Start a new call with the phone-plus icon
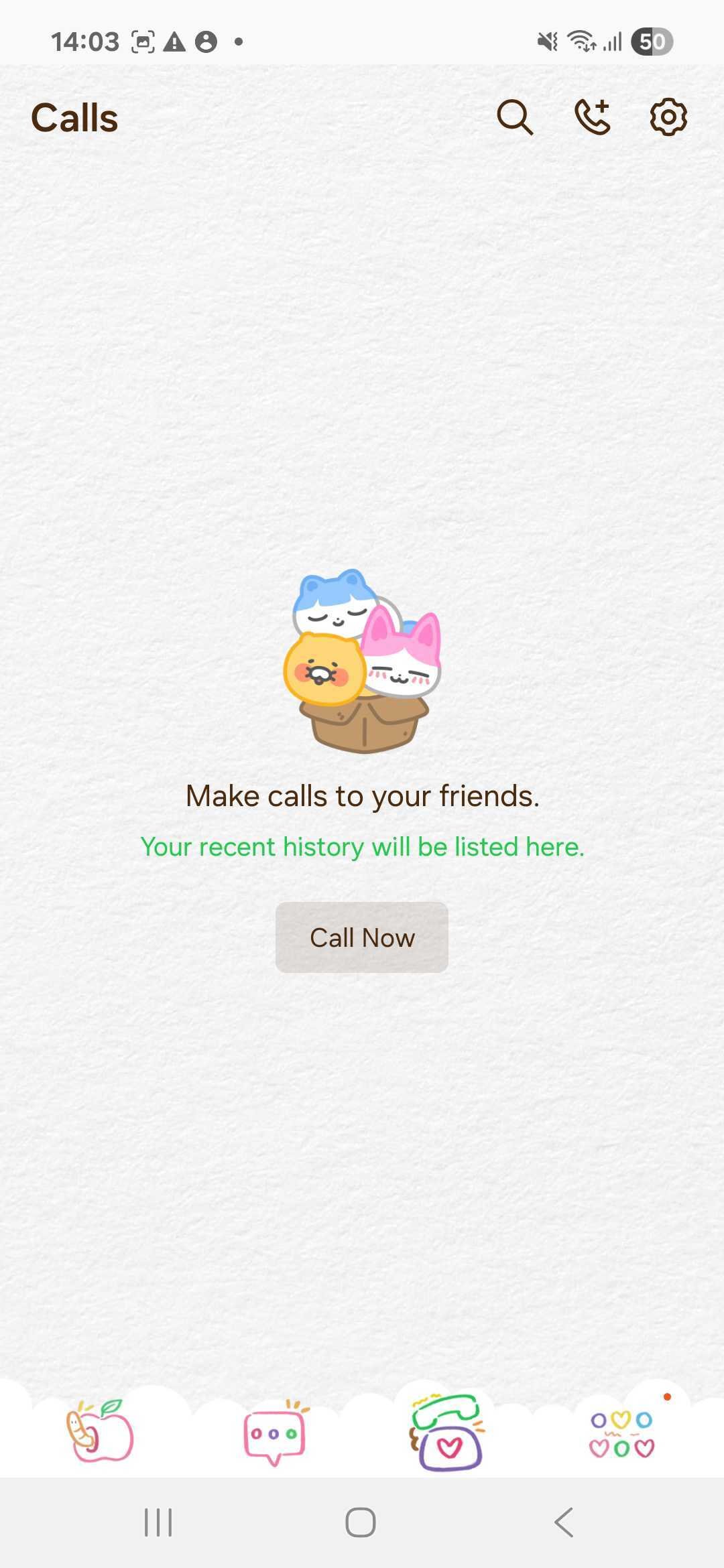The width and height of the screenshot is (724, 1568). [x=593, y=118]
